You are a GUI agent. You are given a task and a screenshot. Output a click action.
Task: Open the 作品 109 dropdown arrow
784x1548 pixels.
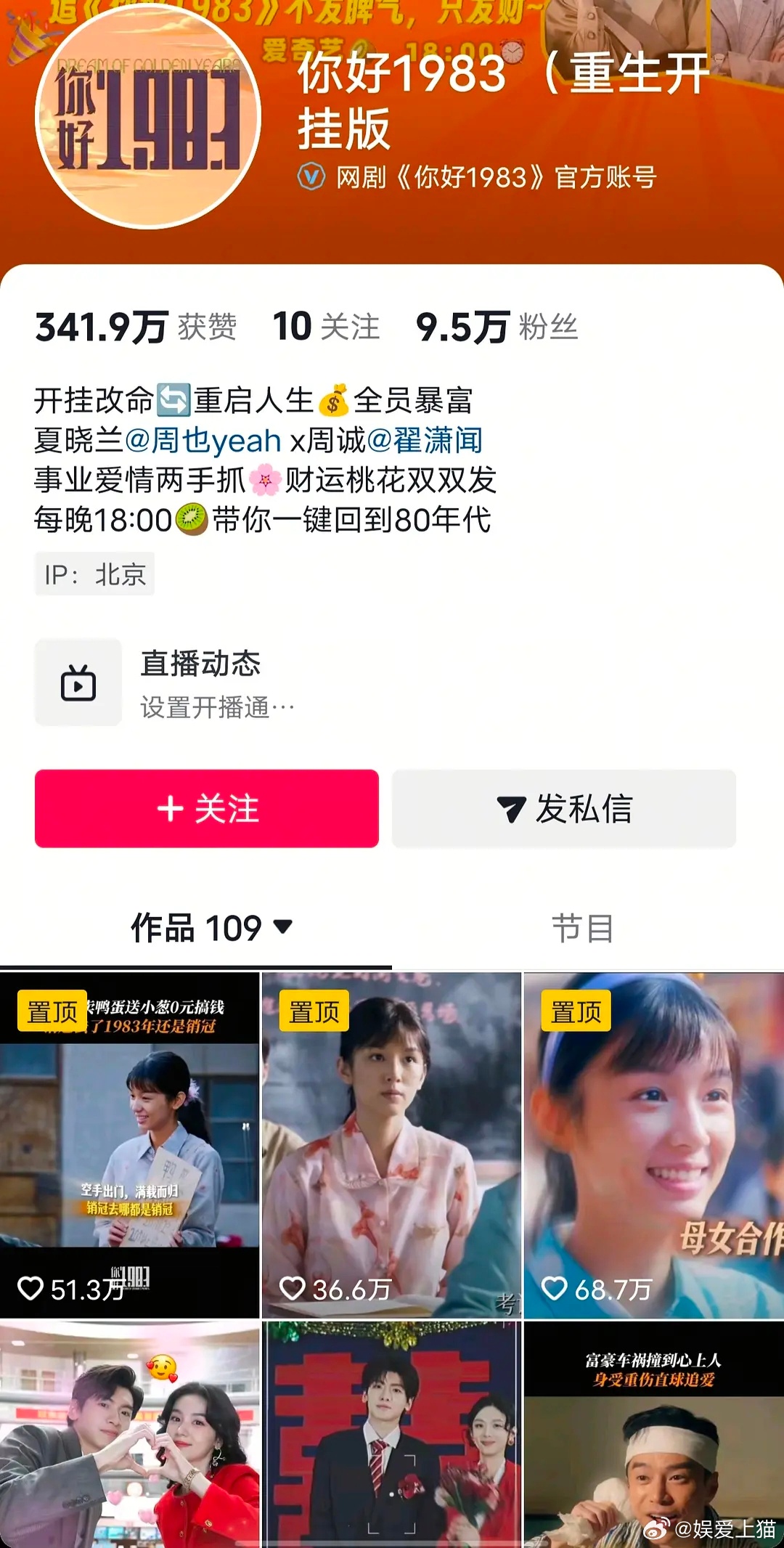point(282,927)
